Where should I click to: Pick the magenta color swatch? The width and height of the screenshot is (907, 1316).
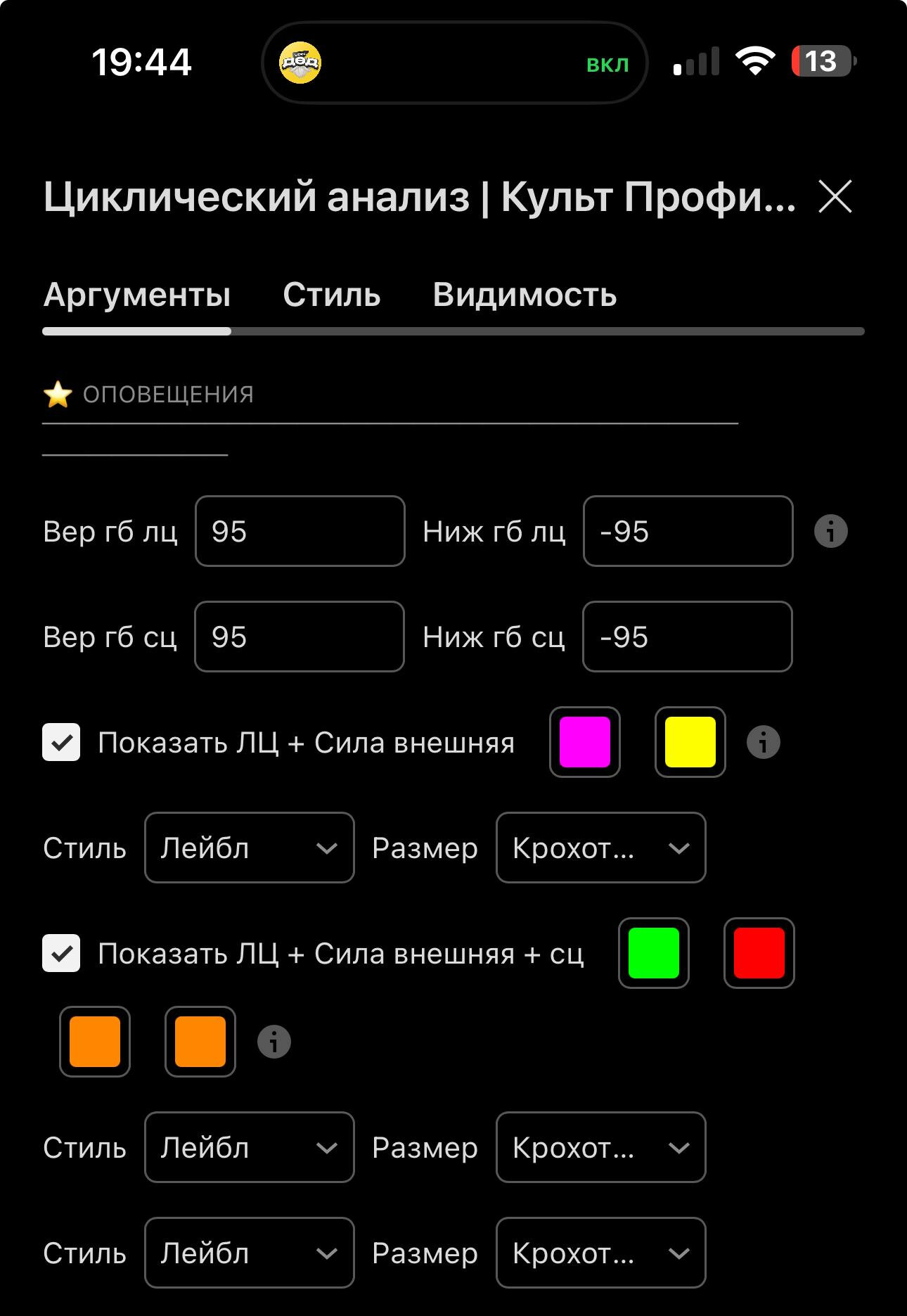[x=585, y=742]
